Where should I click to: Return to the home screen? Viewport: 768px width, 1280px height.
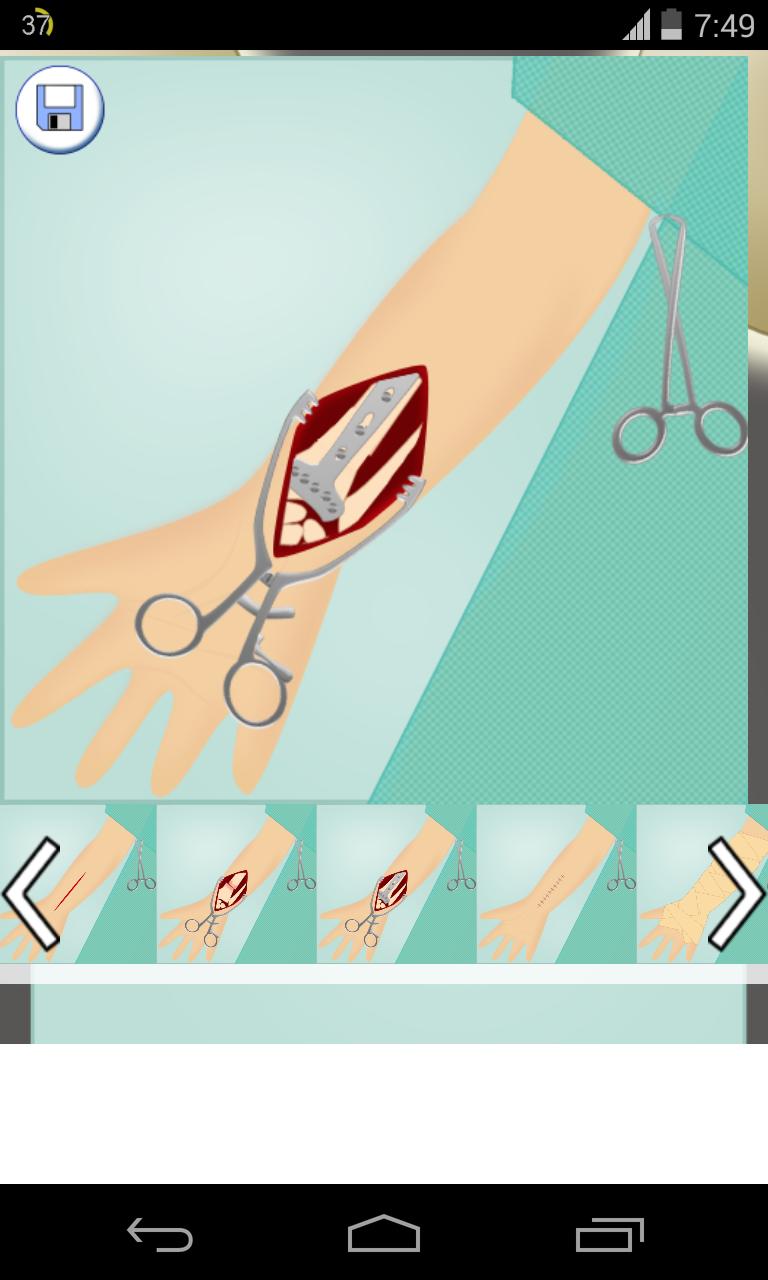pyautogui.click(x=384, y=1235)
